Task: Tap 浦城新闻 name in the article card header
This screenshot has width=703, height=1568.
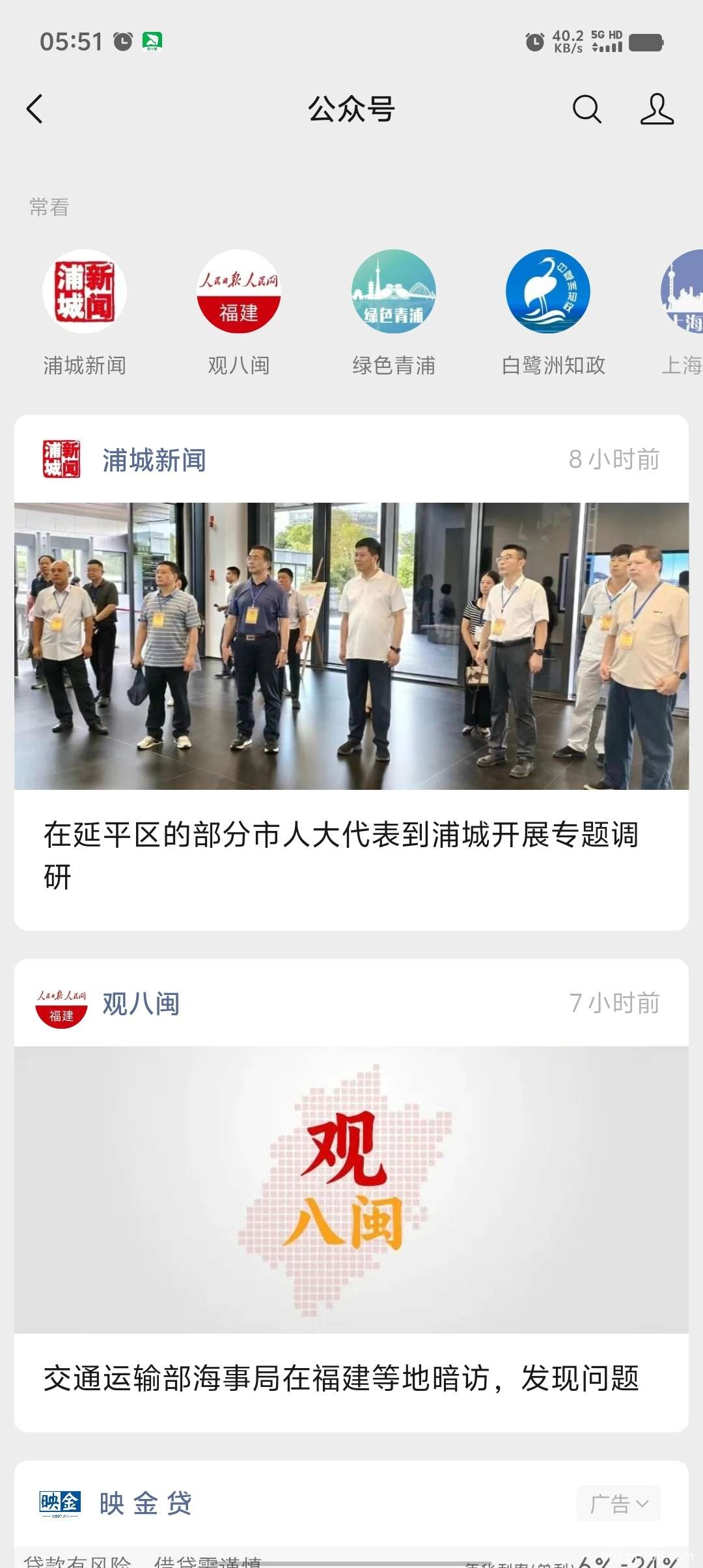Action: (154, 460)
